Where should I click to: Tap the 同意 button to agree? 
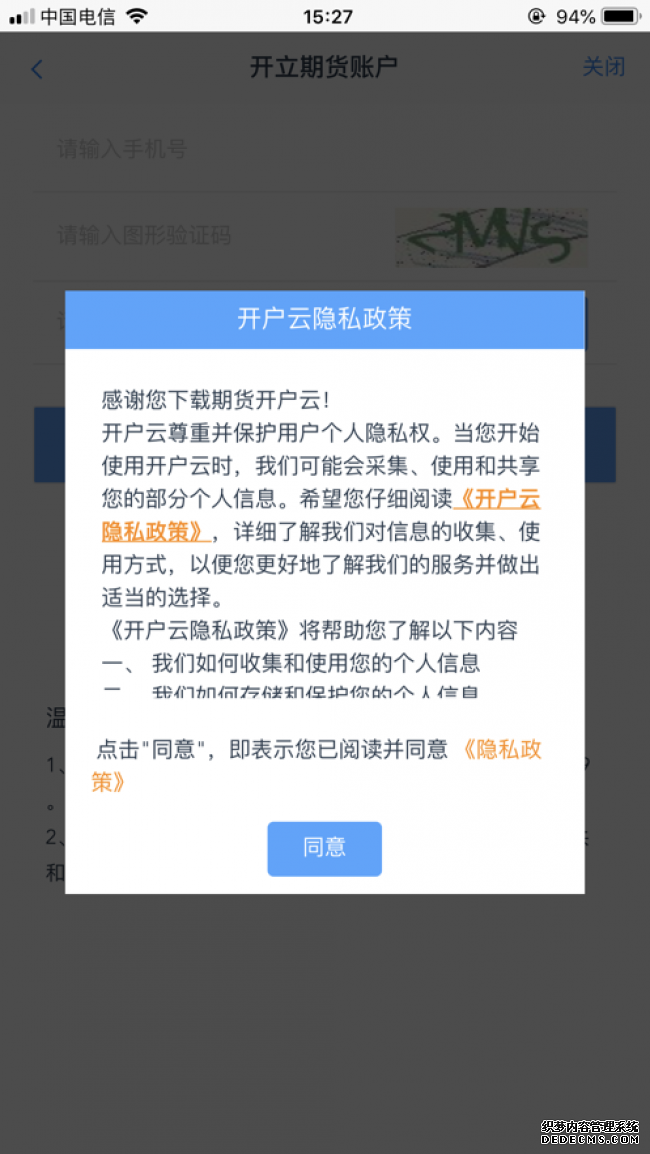click(324, 848)
